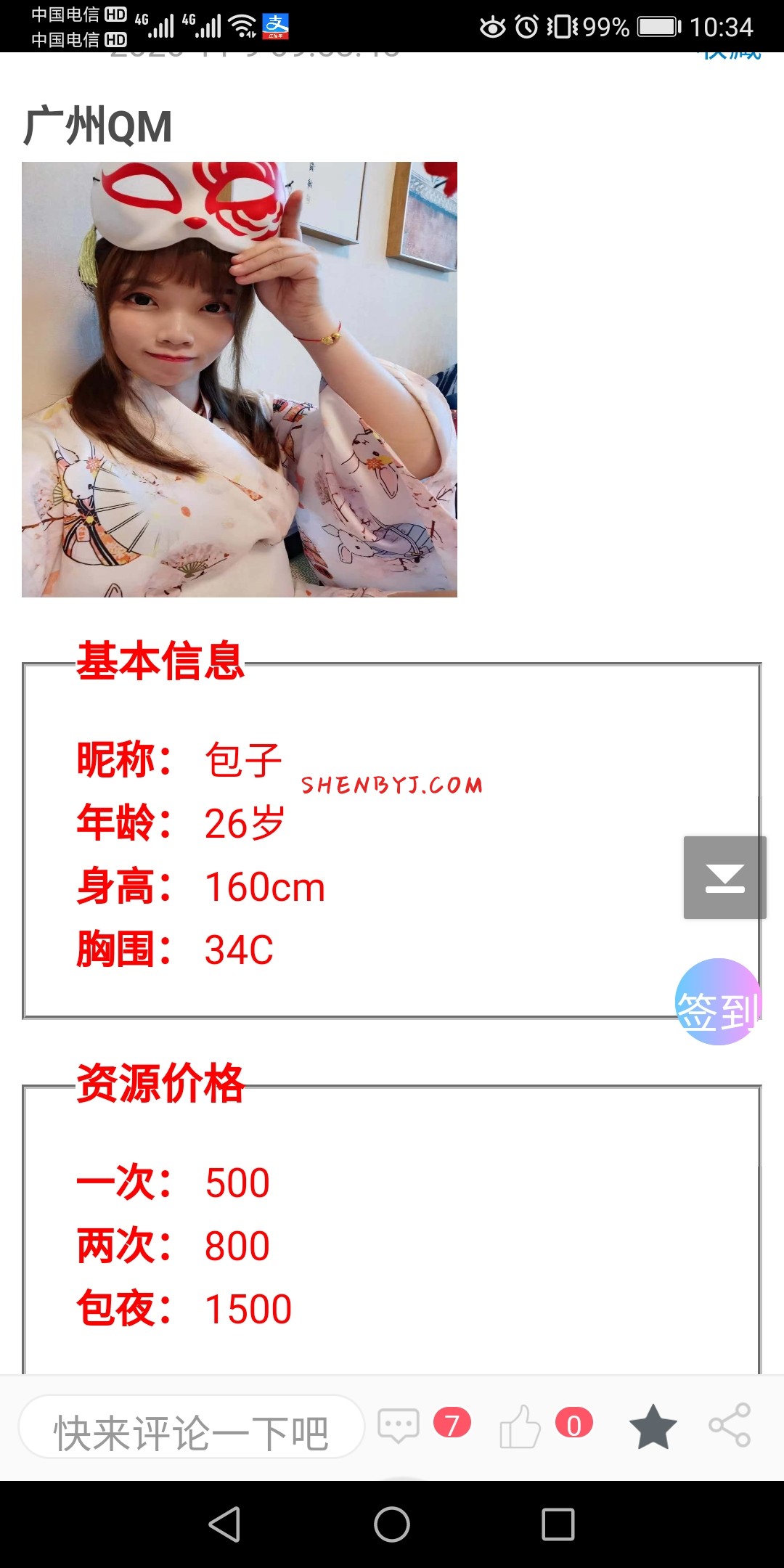784x1568 pixels.
Task: Bookmark this post with the star
Action: (x=653, y=1426)
